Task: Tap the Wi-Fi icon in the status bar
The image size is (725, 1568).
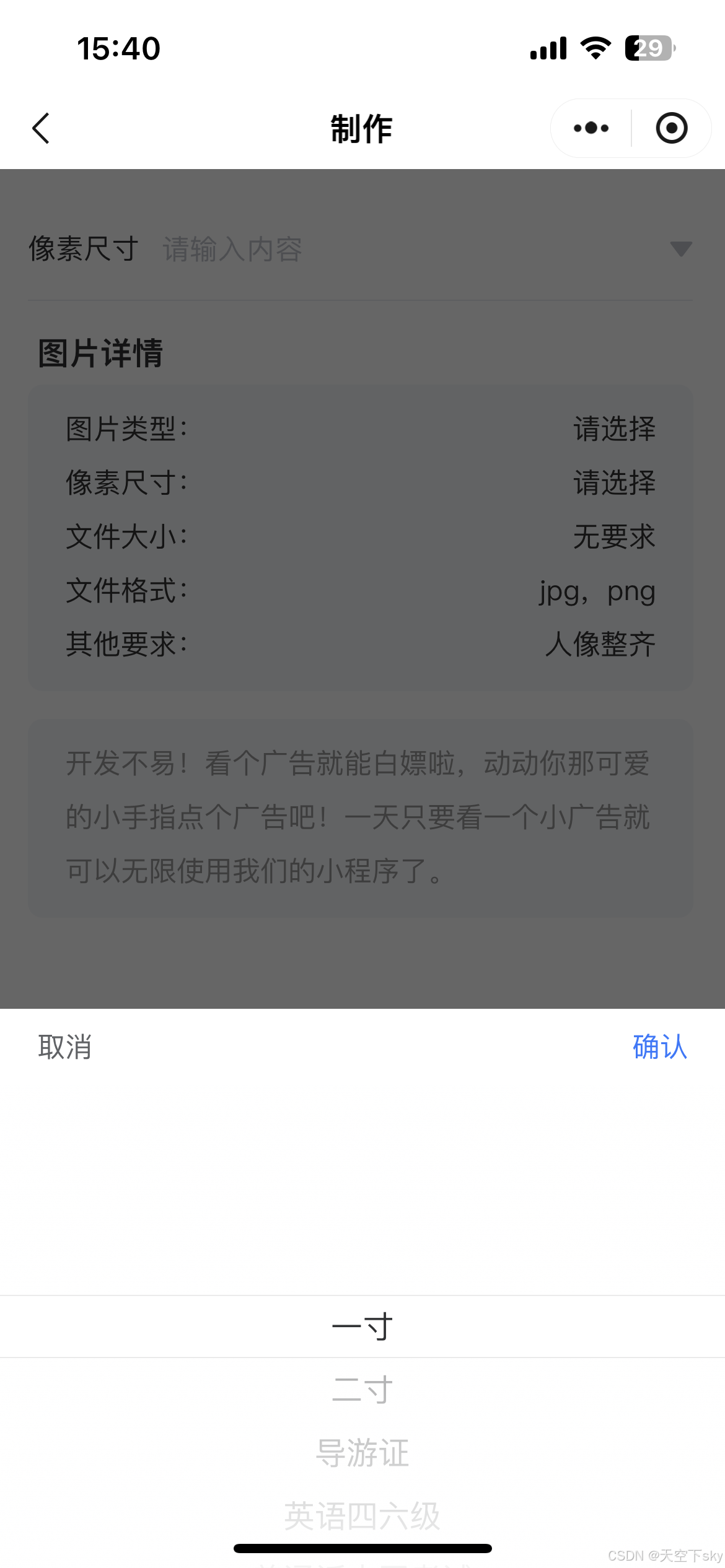Action: [x=596, y=48]
